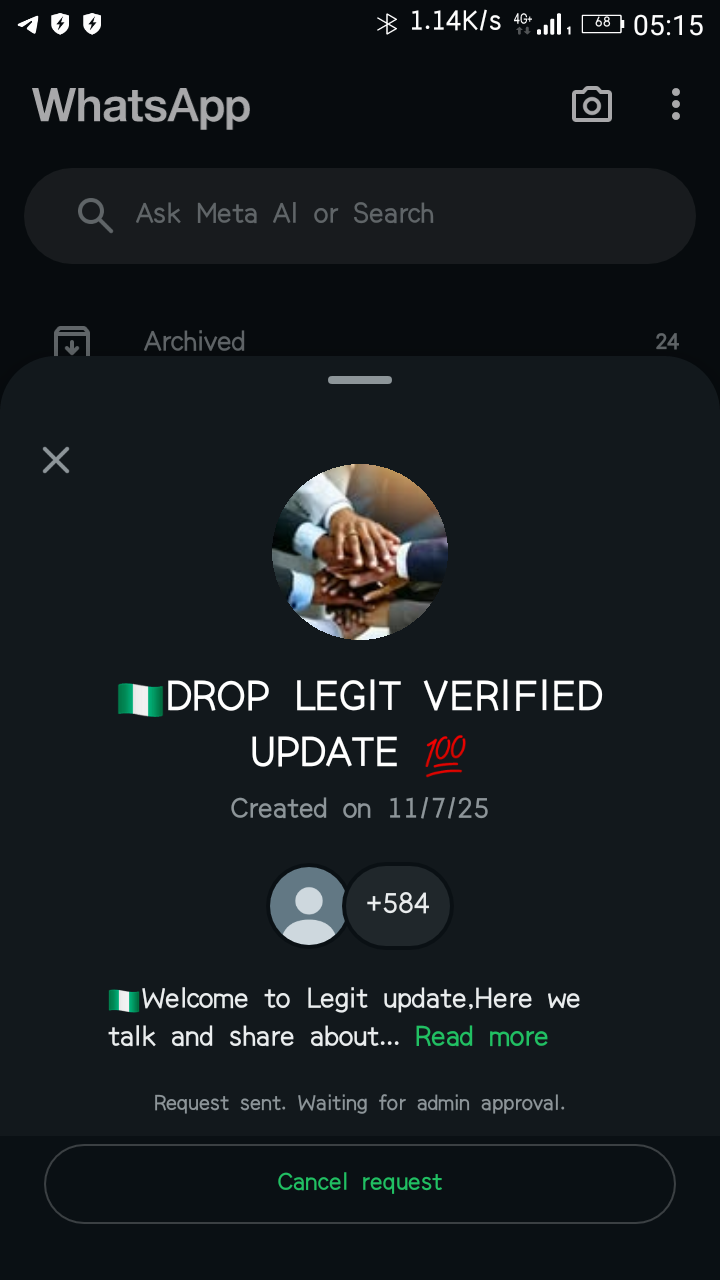The width and height of the screenshot is (720, 1280).
Task: Open the overflow menu
Action: 676,105
